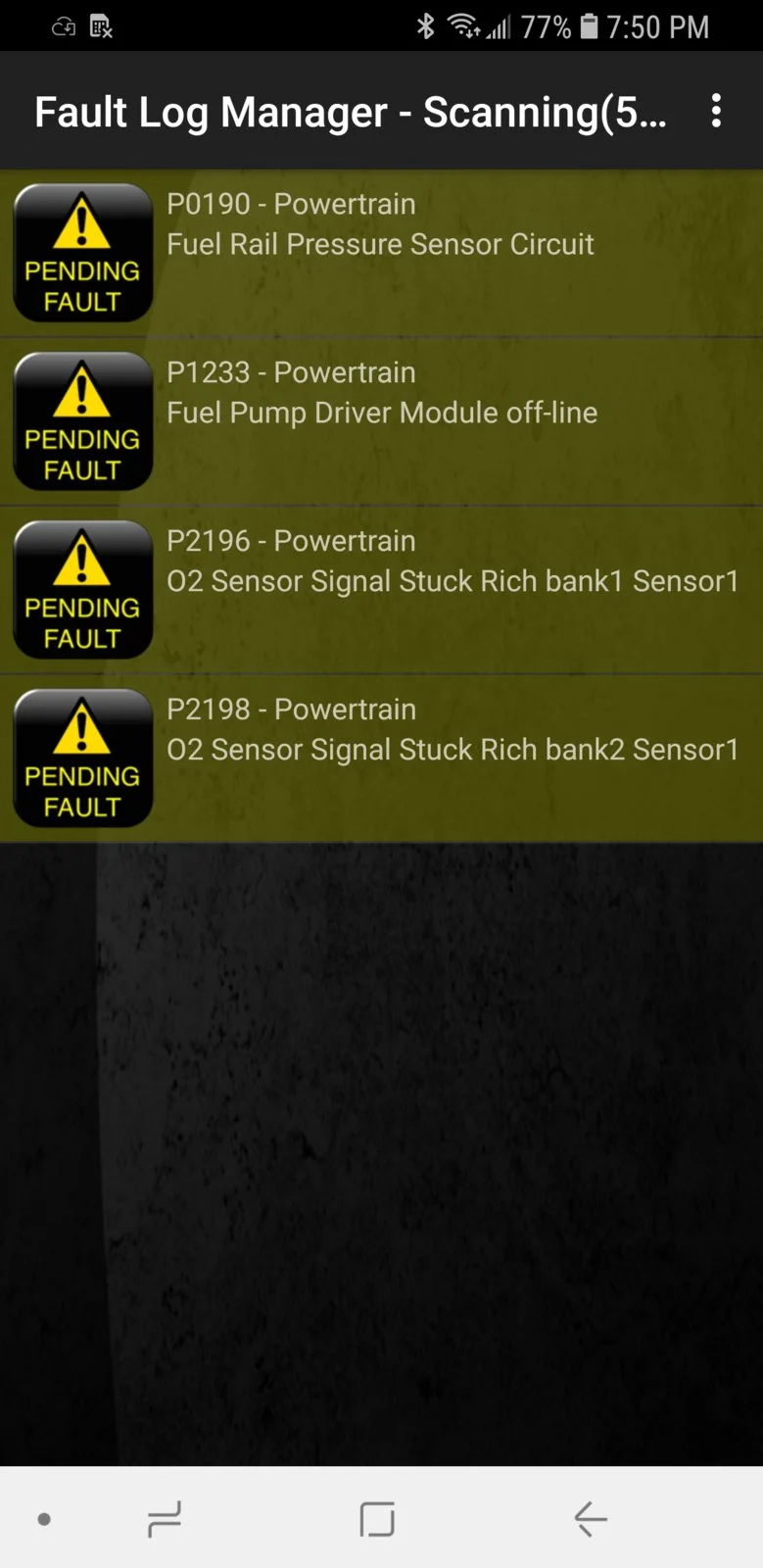Open the overflow menu
This screenshot has height=1568, width=763.
tap(716, 111)
